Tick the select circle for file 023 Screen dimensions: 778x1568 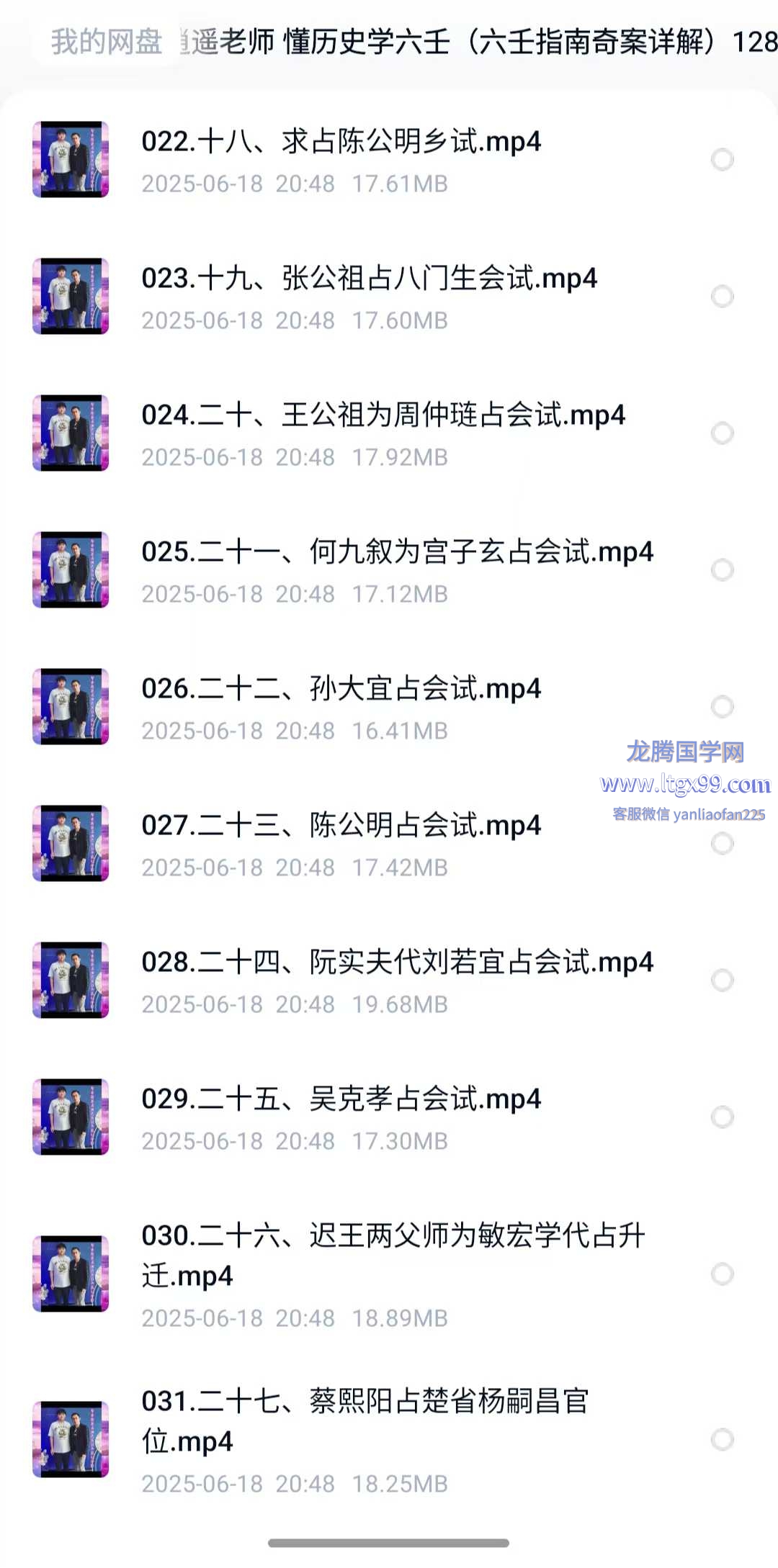point(722,296)
